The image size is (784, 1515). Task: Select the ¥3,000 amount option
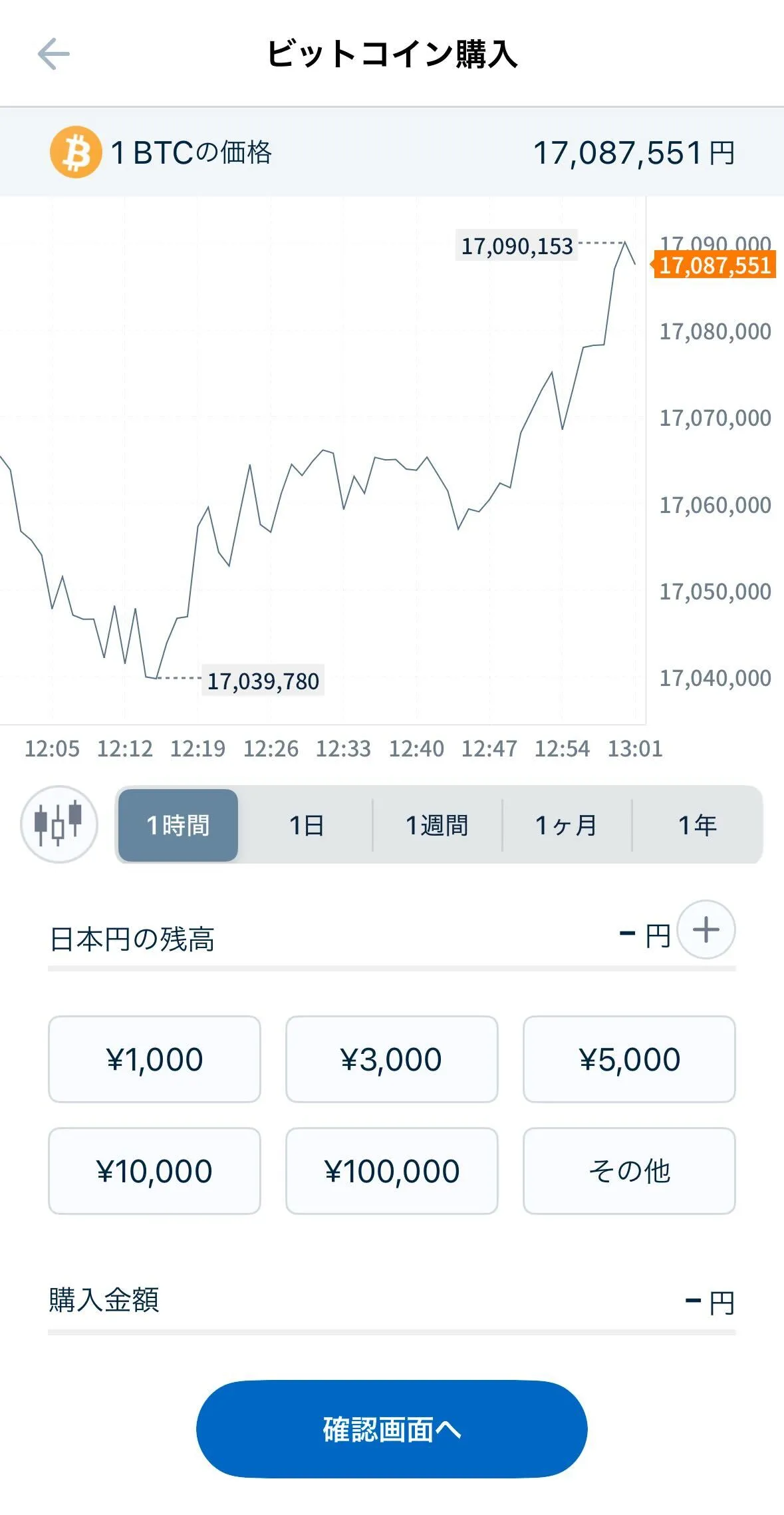tap(392, 1059)
